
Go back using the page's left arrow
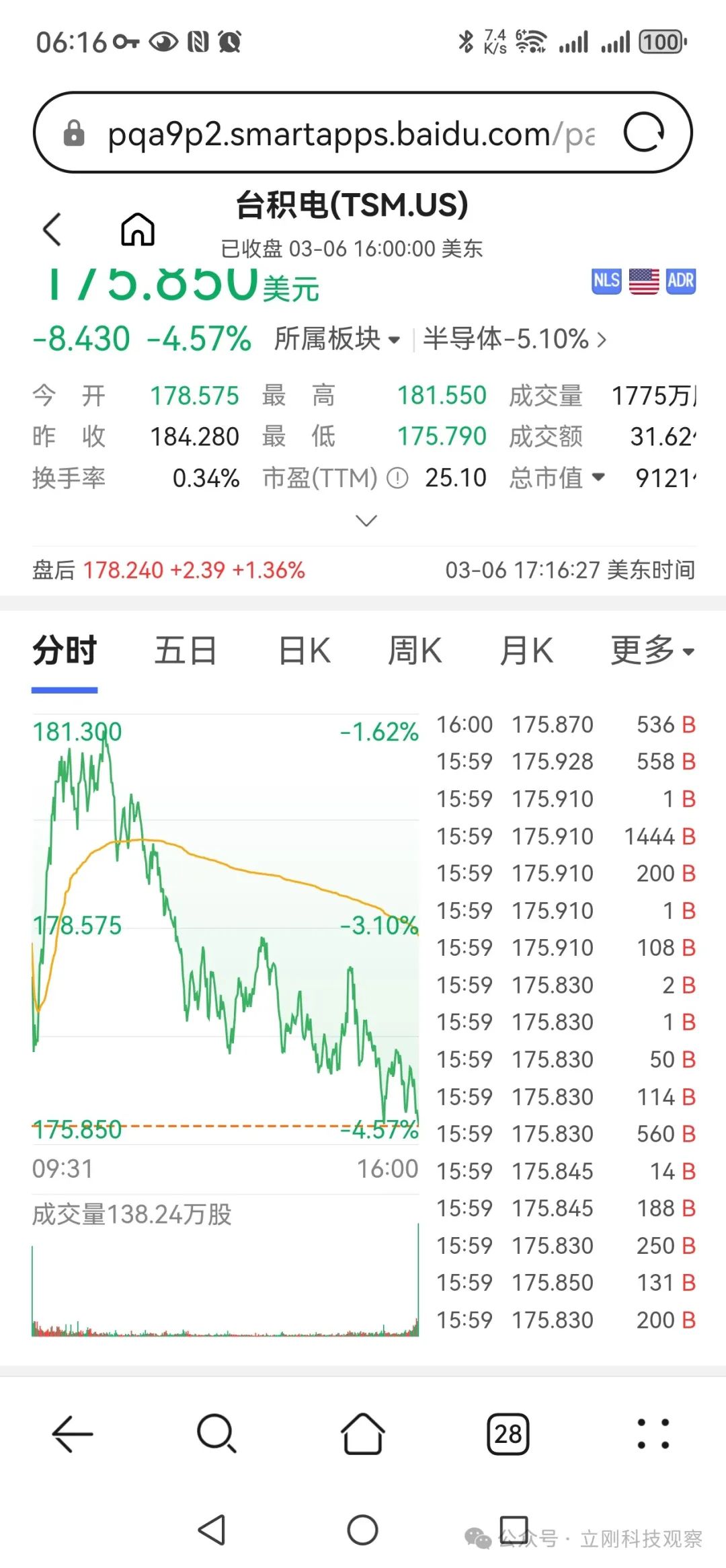click(x=52, y=229)
